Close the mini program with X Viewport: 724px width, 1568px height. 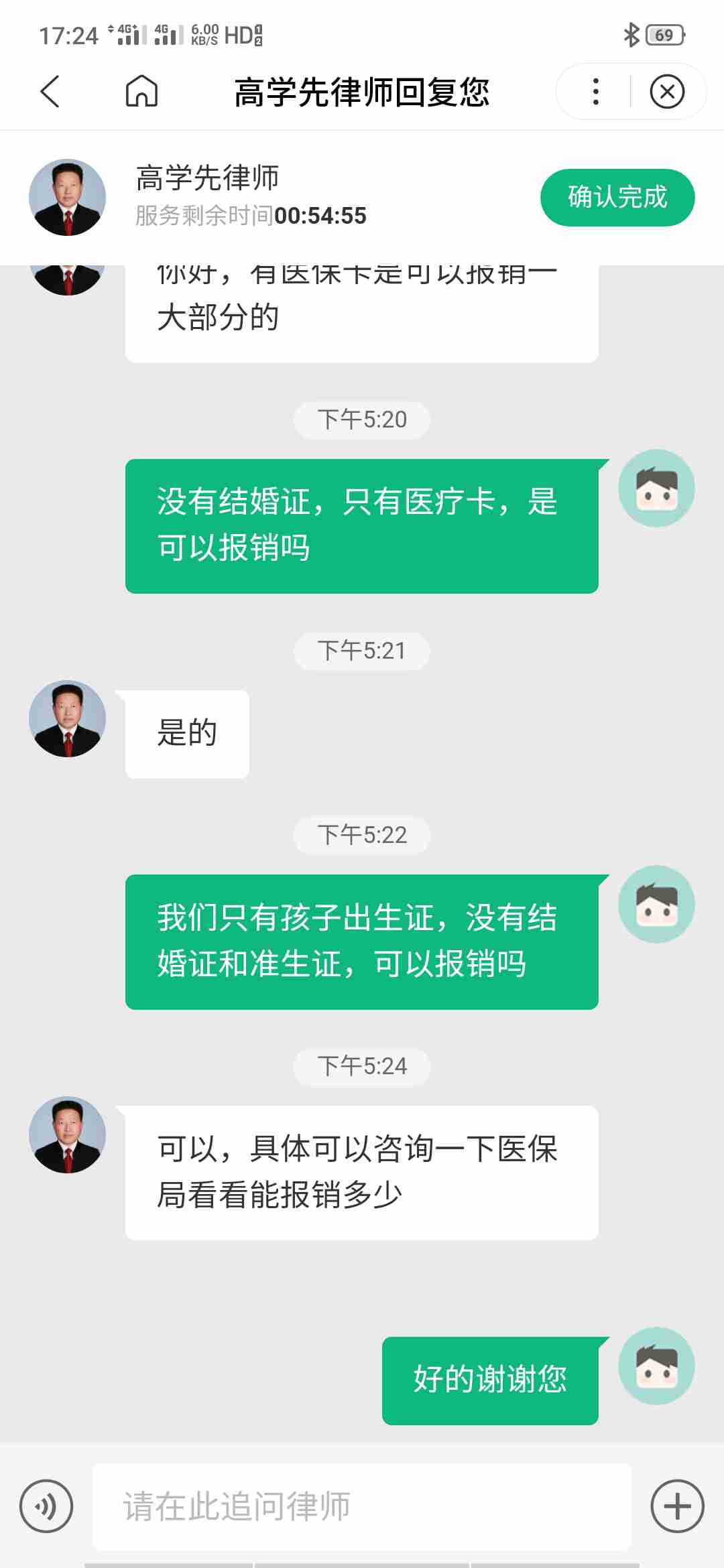[x=667, y=91]
